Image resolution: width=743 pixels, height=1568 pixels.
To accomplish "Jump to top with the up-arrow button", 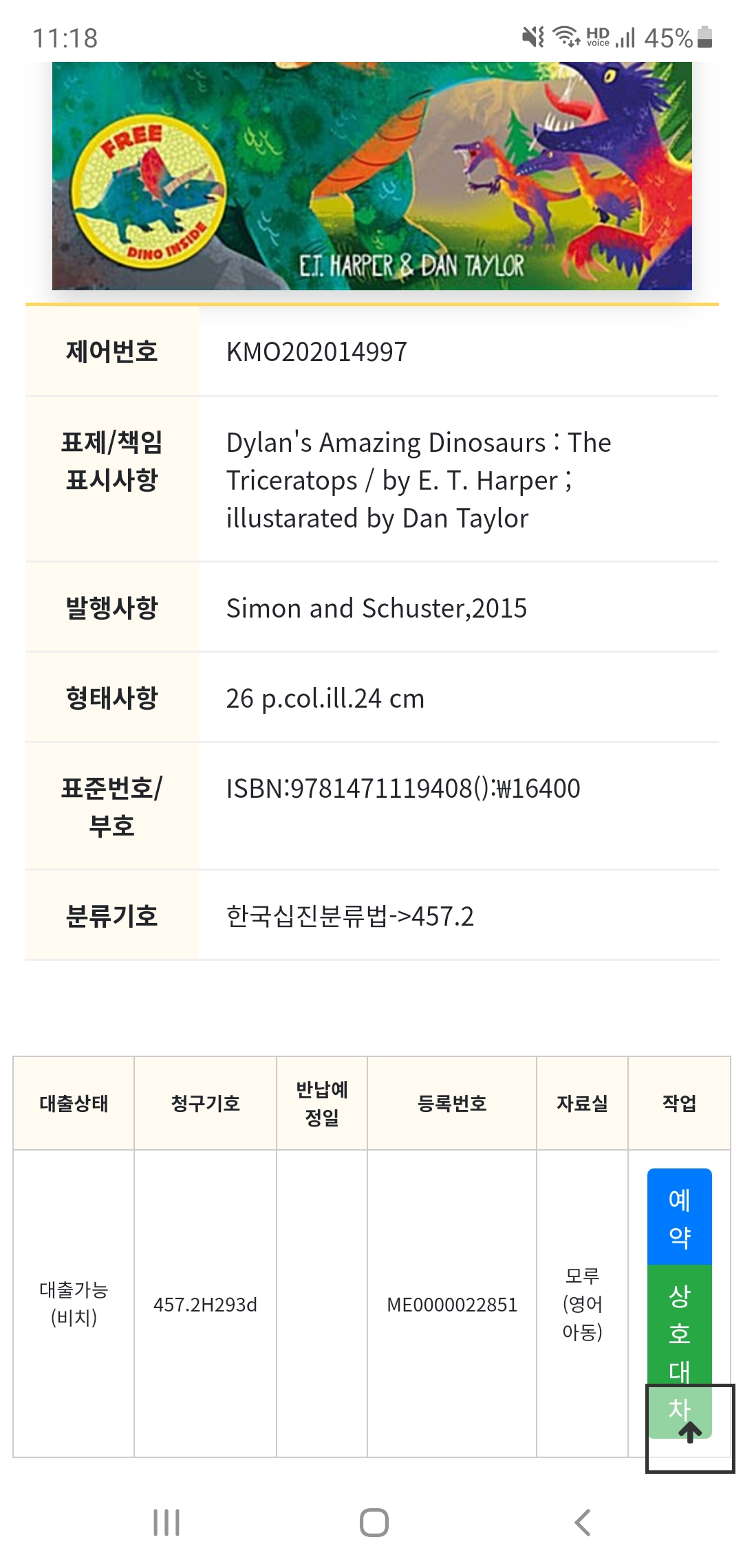I will pos(690,1428).
